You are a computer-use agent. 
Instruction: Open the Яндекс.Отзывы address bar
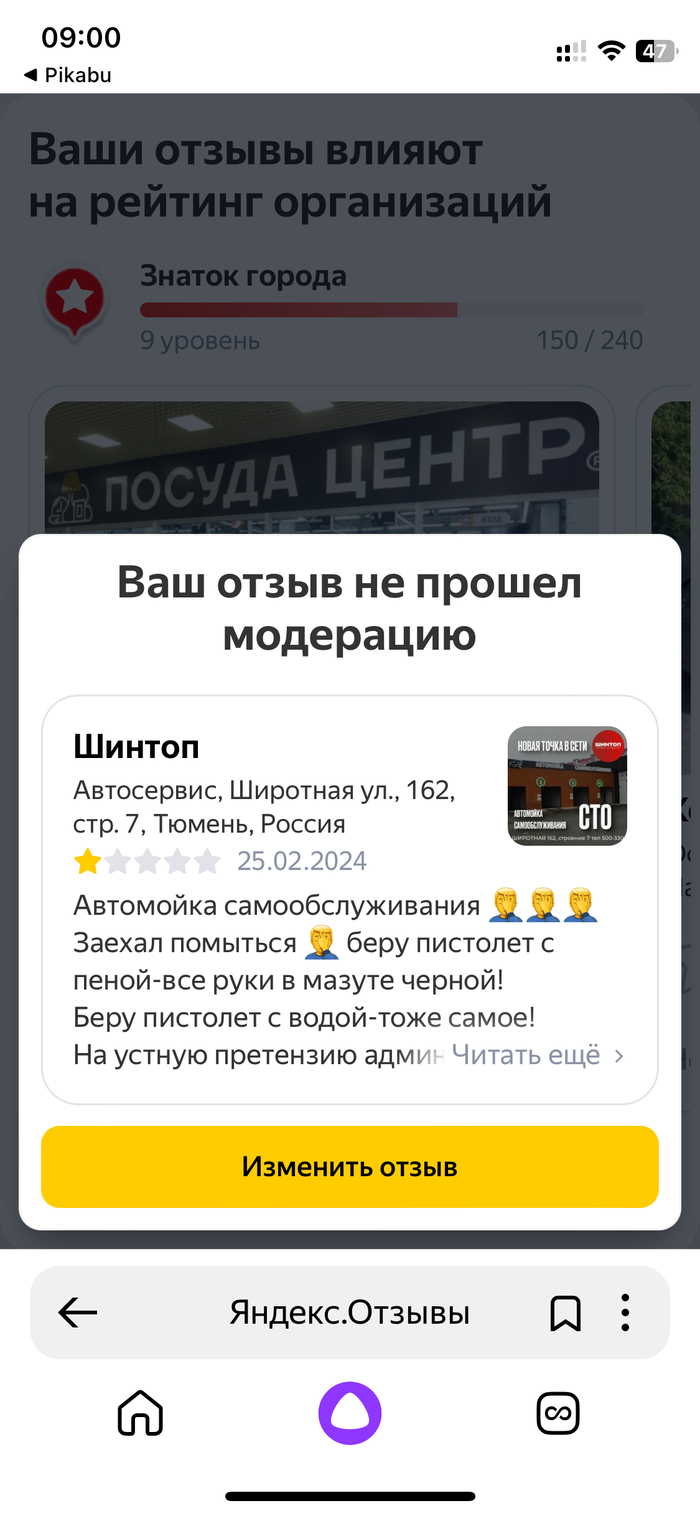(x=349, y=1312)
